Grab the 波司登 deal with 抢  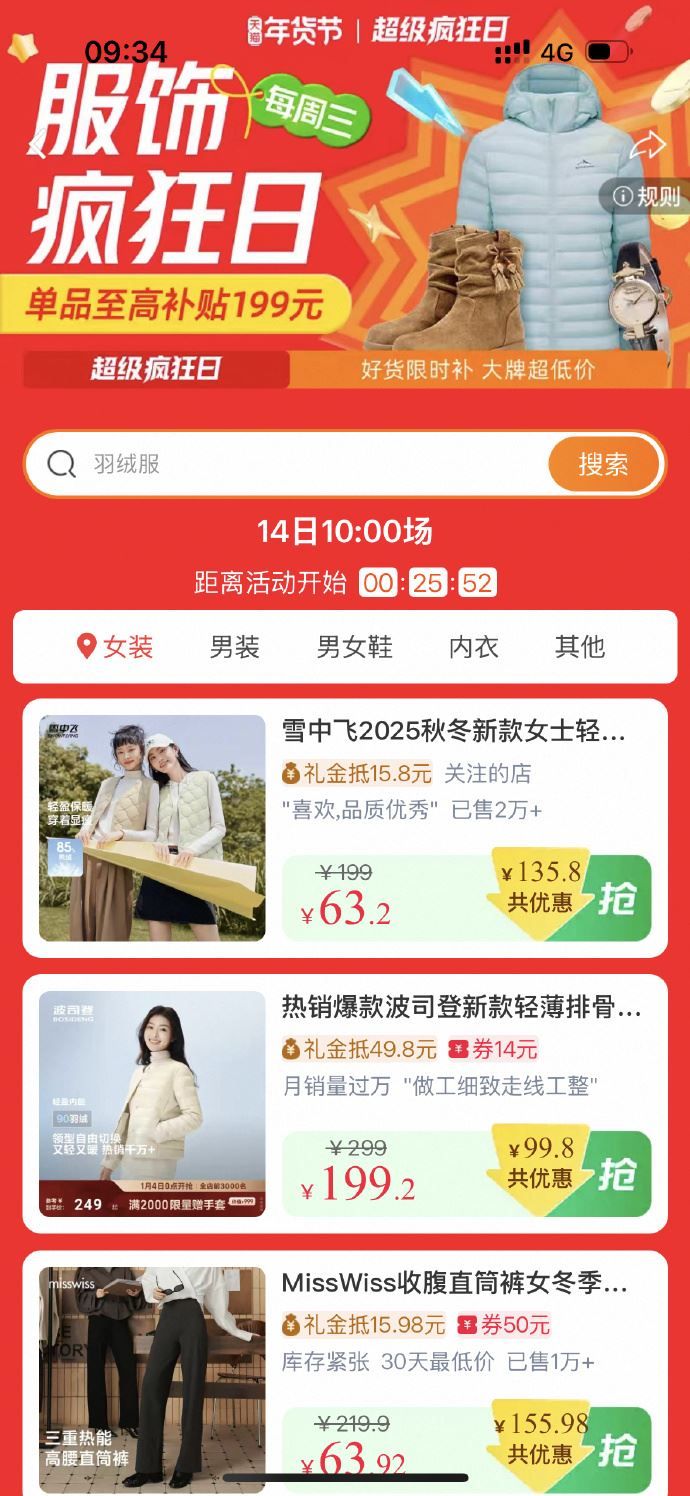[617, 1174]
